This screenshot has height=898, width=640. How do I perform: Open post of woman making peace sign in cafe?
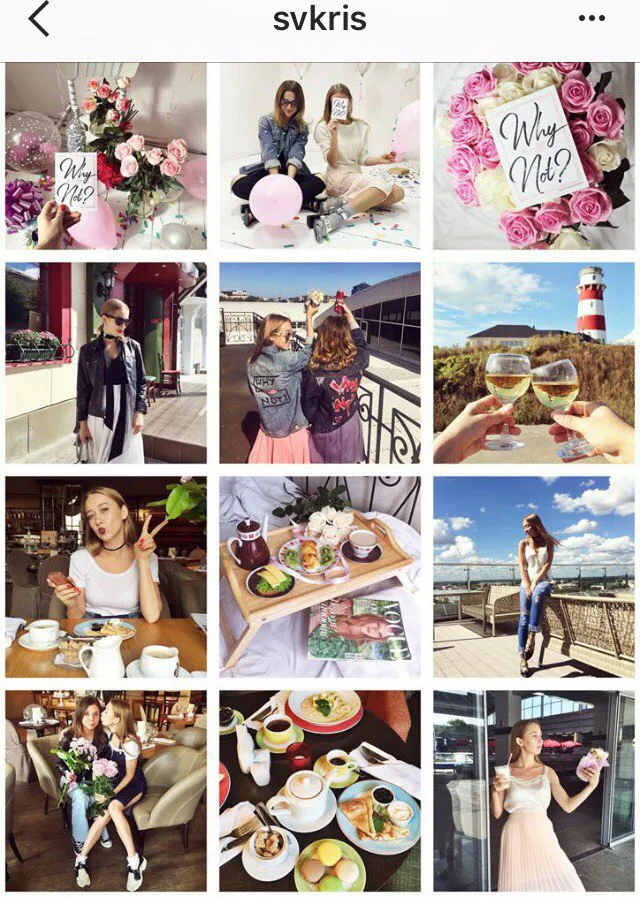coord(106,577)
